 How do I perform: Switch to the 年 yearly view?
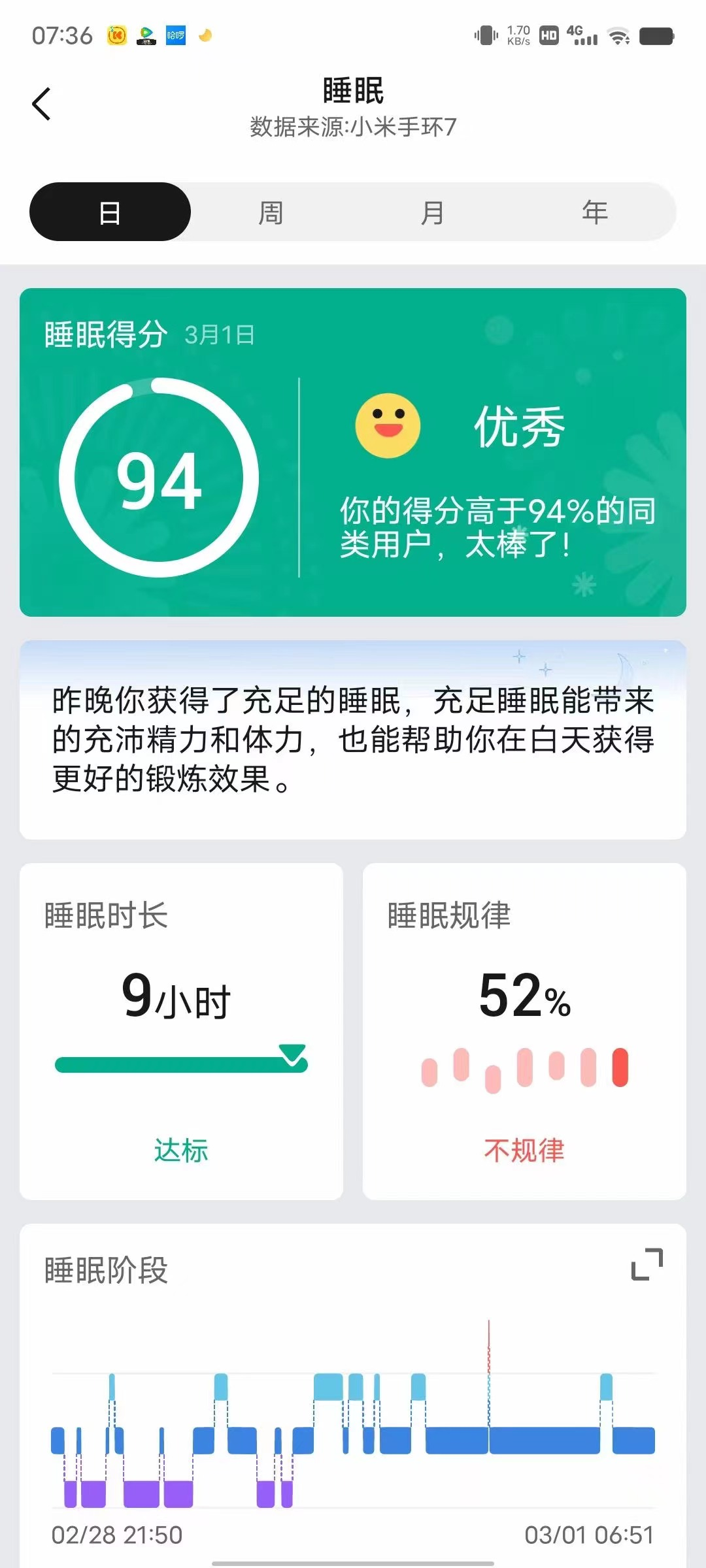click(x=595, y=212)
